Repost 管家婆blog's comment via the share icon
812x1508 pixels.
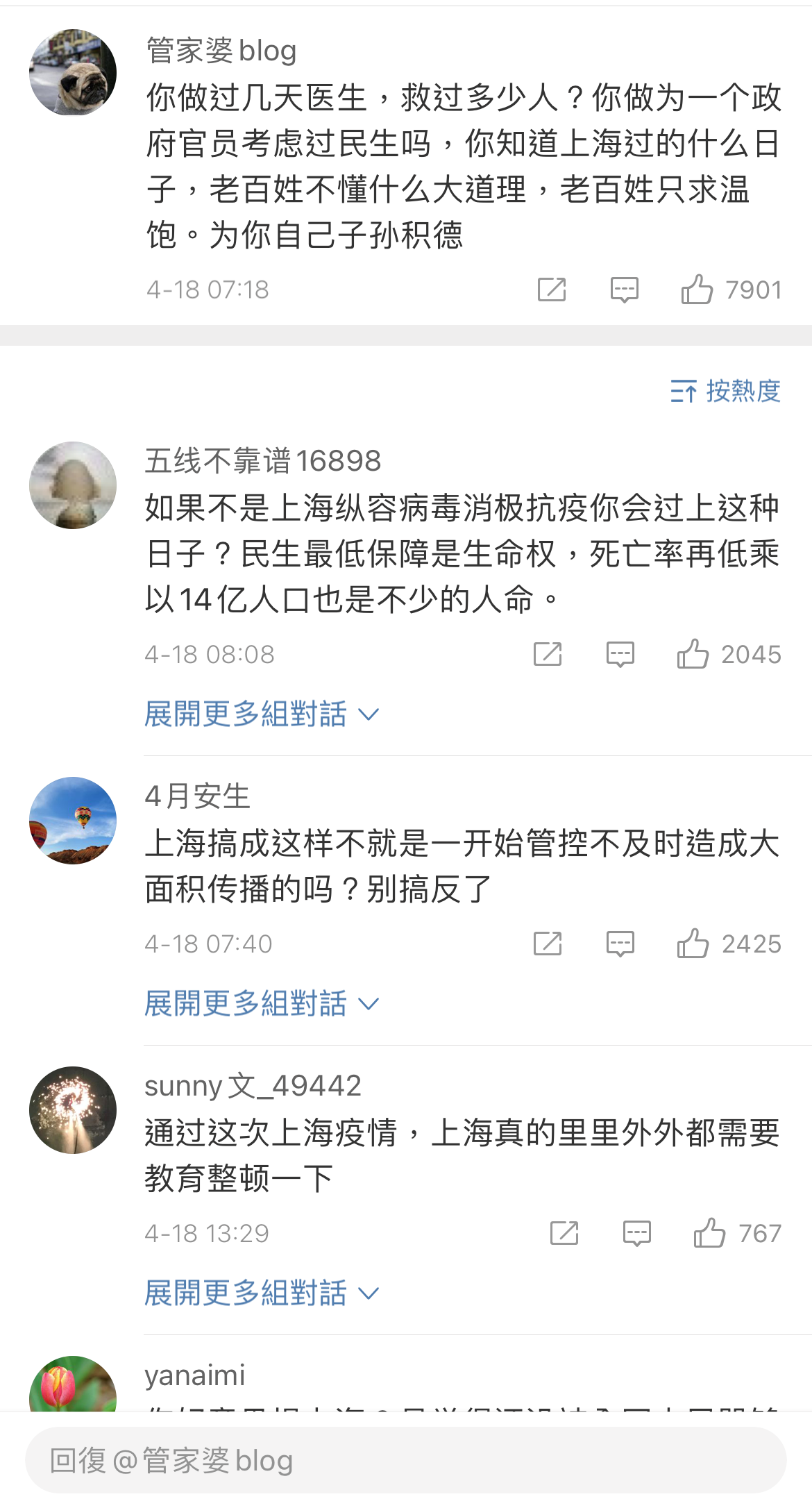552,290
